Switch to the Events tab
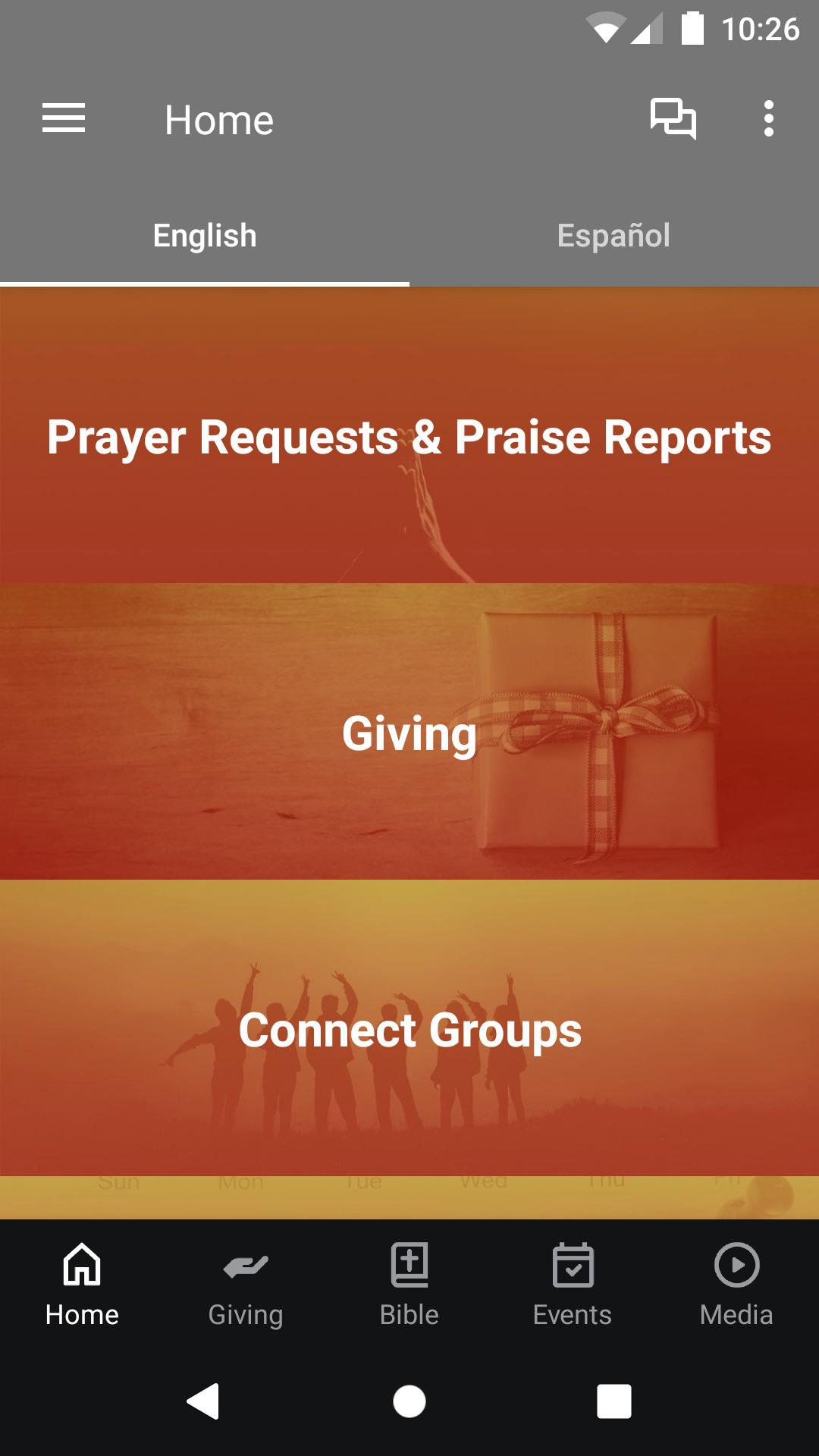The image size is (819, 1456). 573,1282
